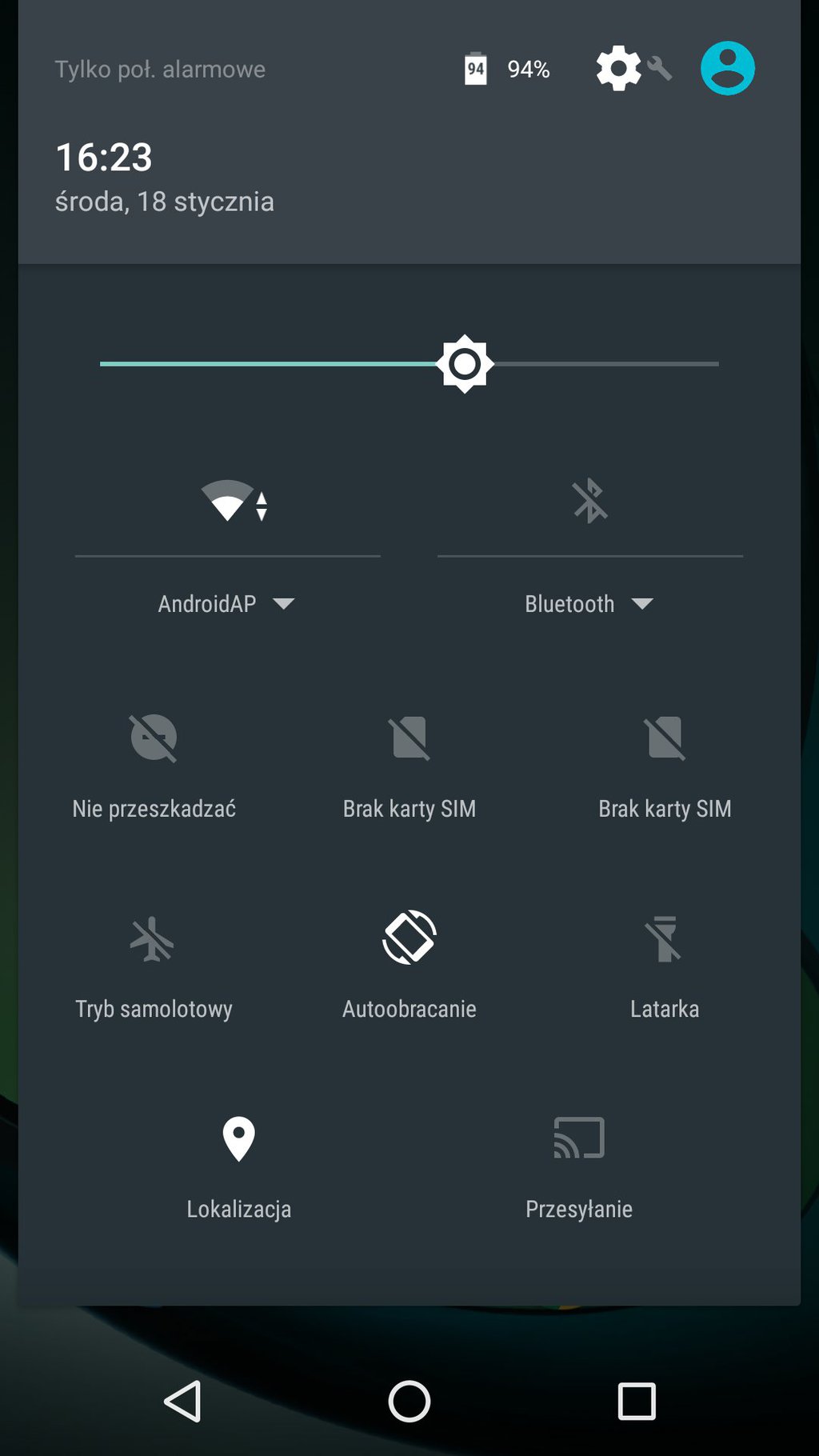Turn on Bluetooth via its icon
819x1456 pixels.
click(590, 502)
